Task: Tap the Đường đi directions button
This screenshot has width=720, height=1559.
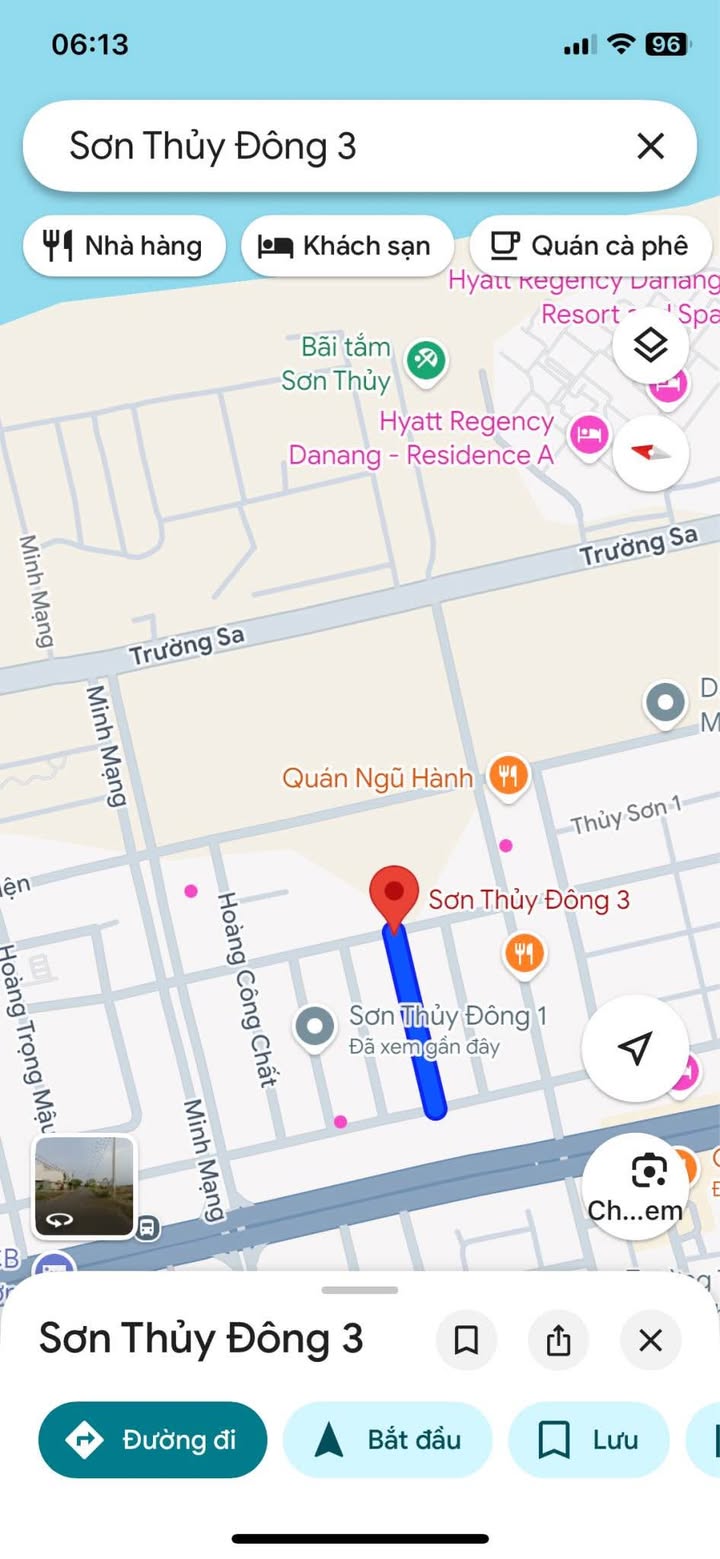Action: tap(153, 1440)
